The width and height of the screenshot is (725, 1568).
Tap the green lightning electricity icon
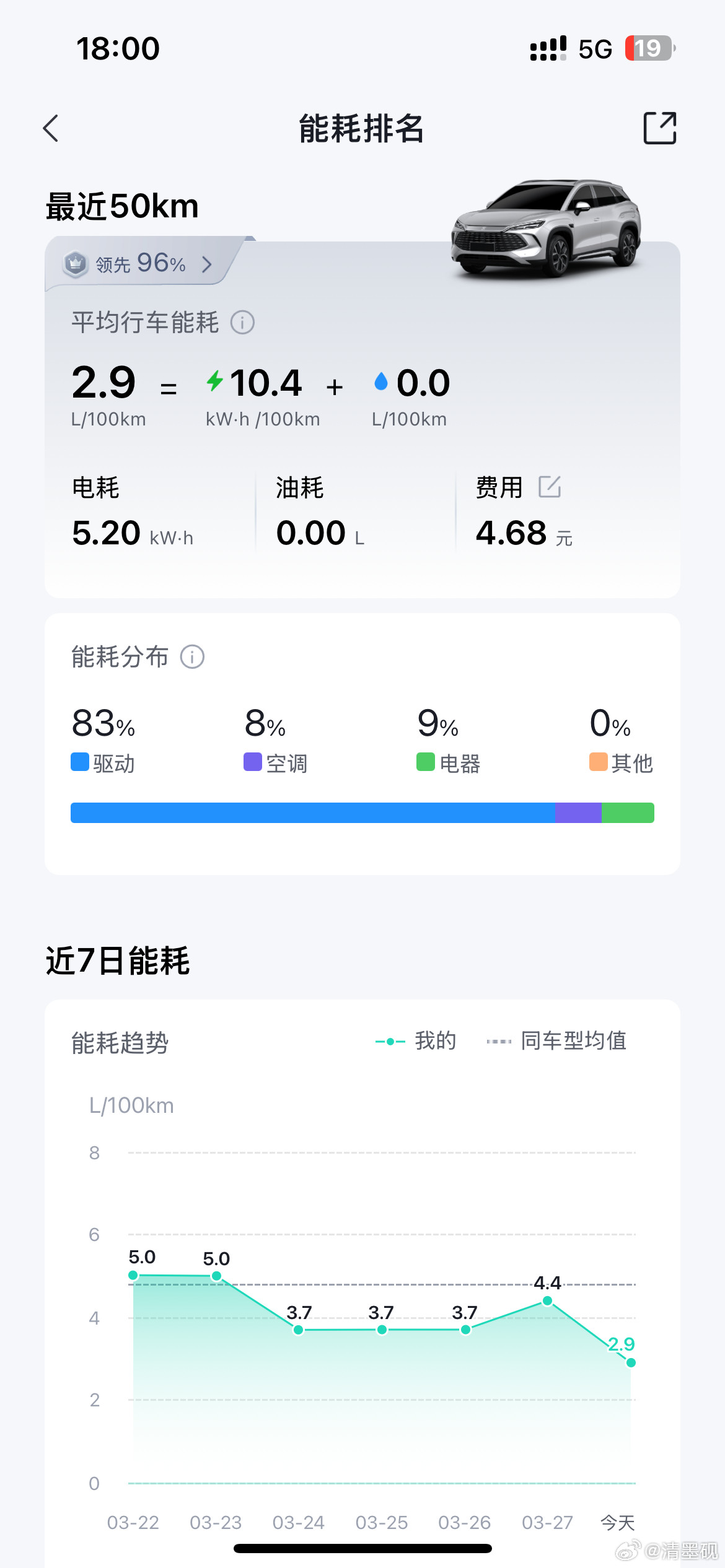[214, 382]
